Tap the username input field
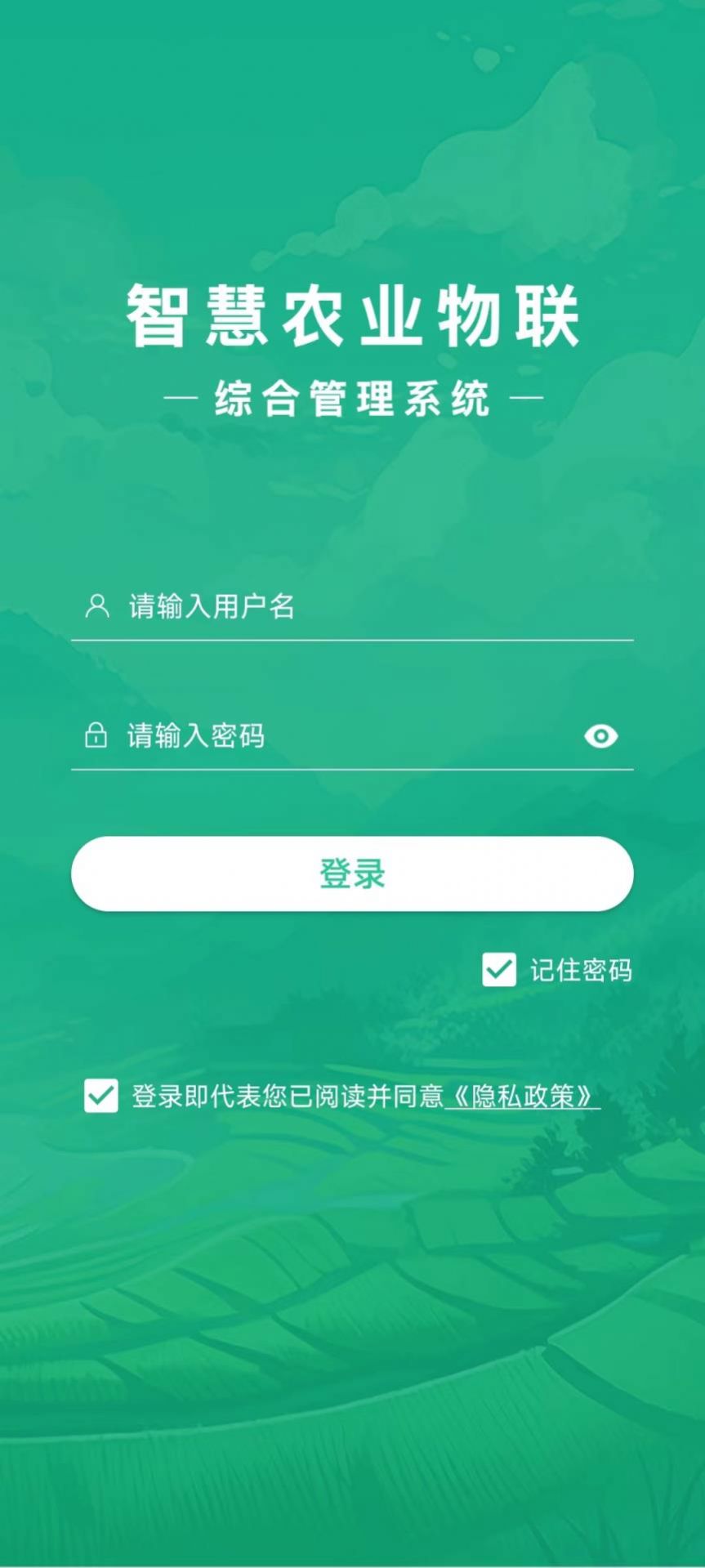The height and width of the screenshot is (1568, 705). pos(351,606)
